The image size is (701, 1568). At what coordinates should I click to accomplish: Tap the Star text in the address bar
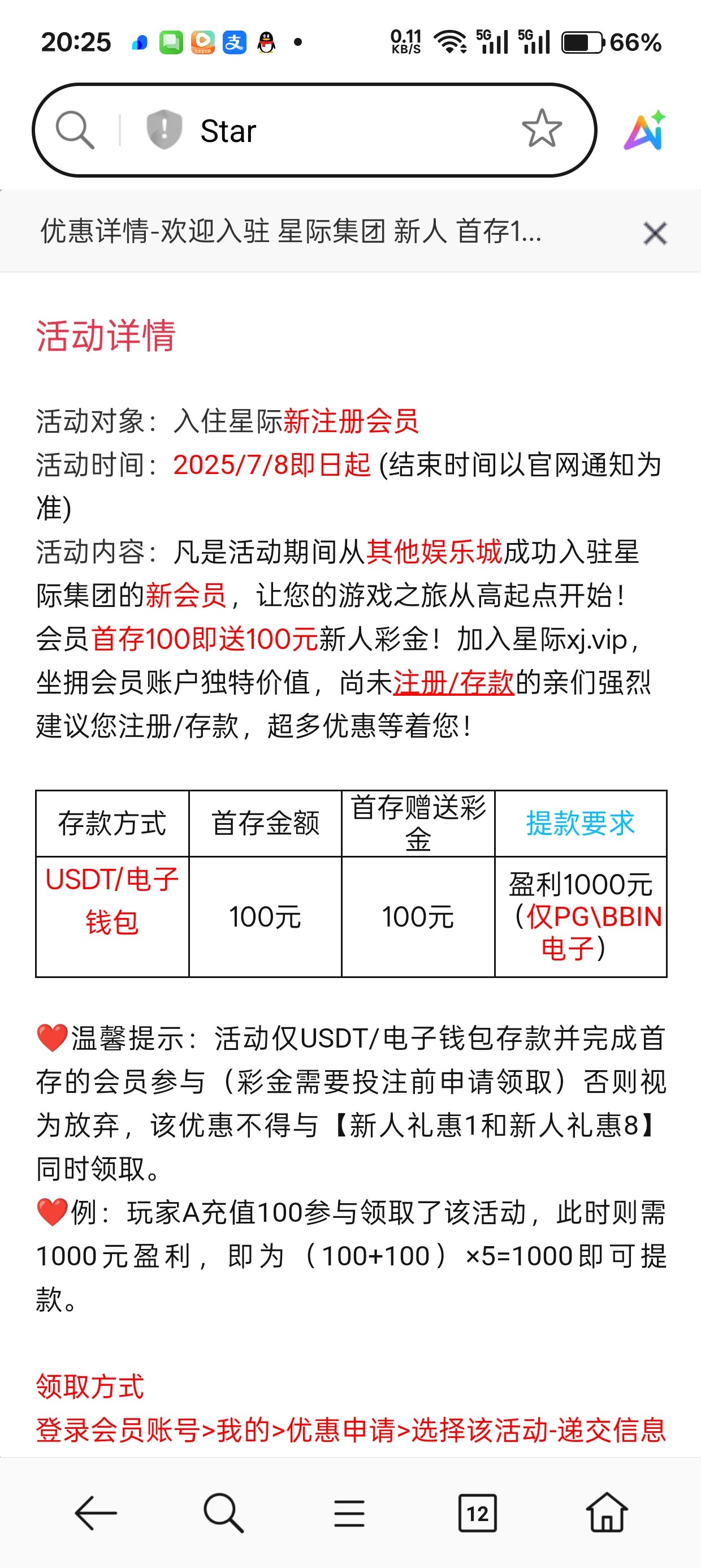(228, 130)
